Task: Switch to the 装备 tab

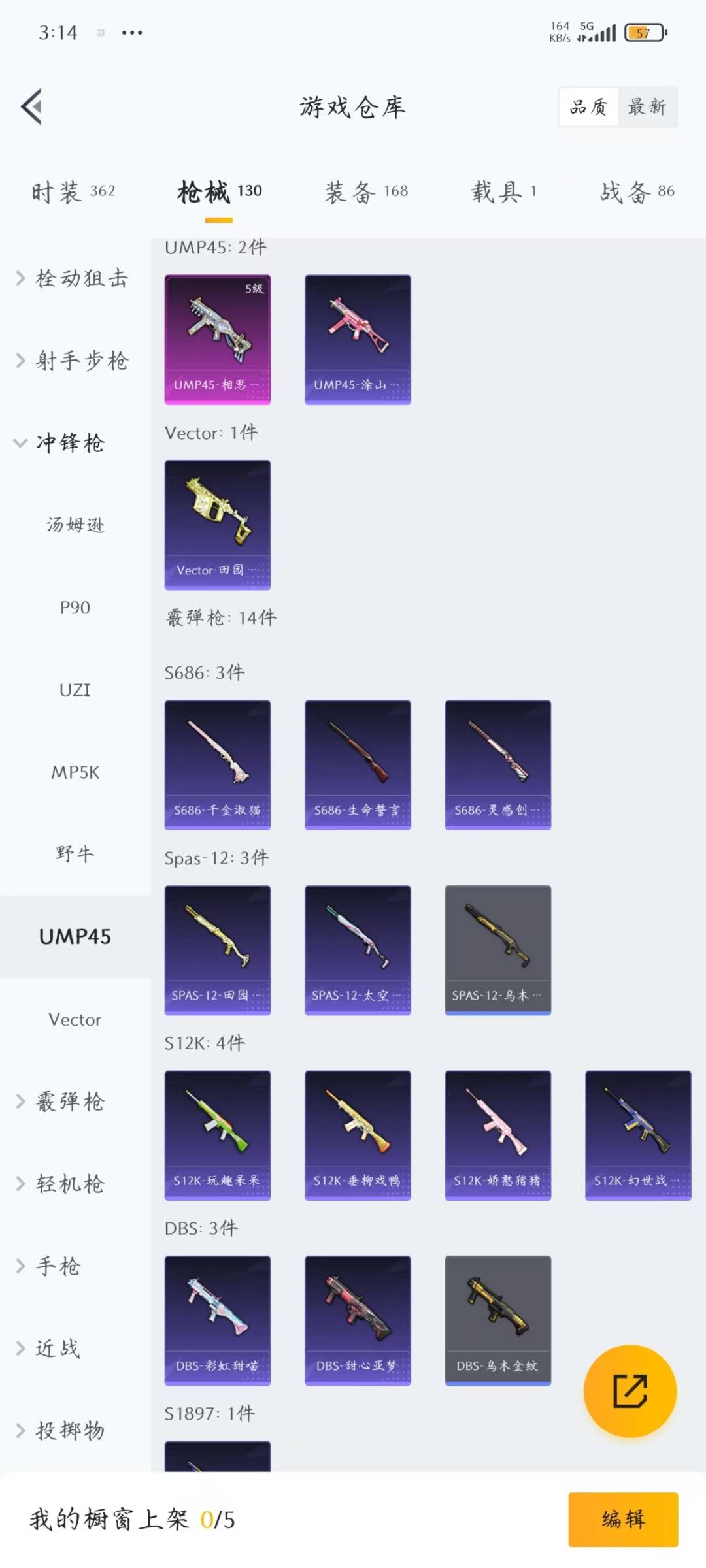Action: click(366, 191)
